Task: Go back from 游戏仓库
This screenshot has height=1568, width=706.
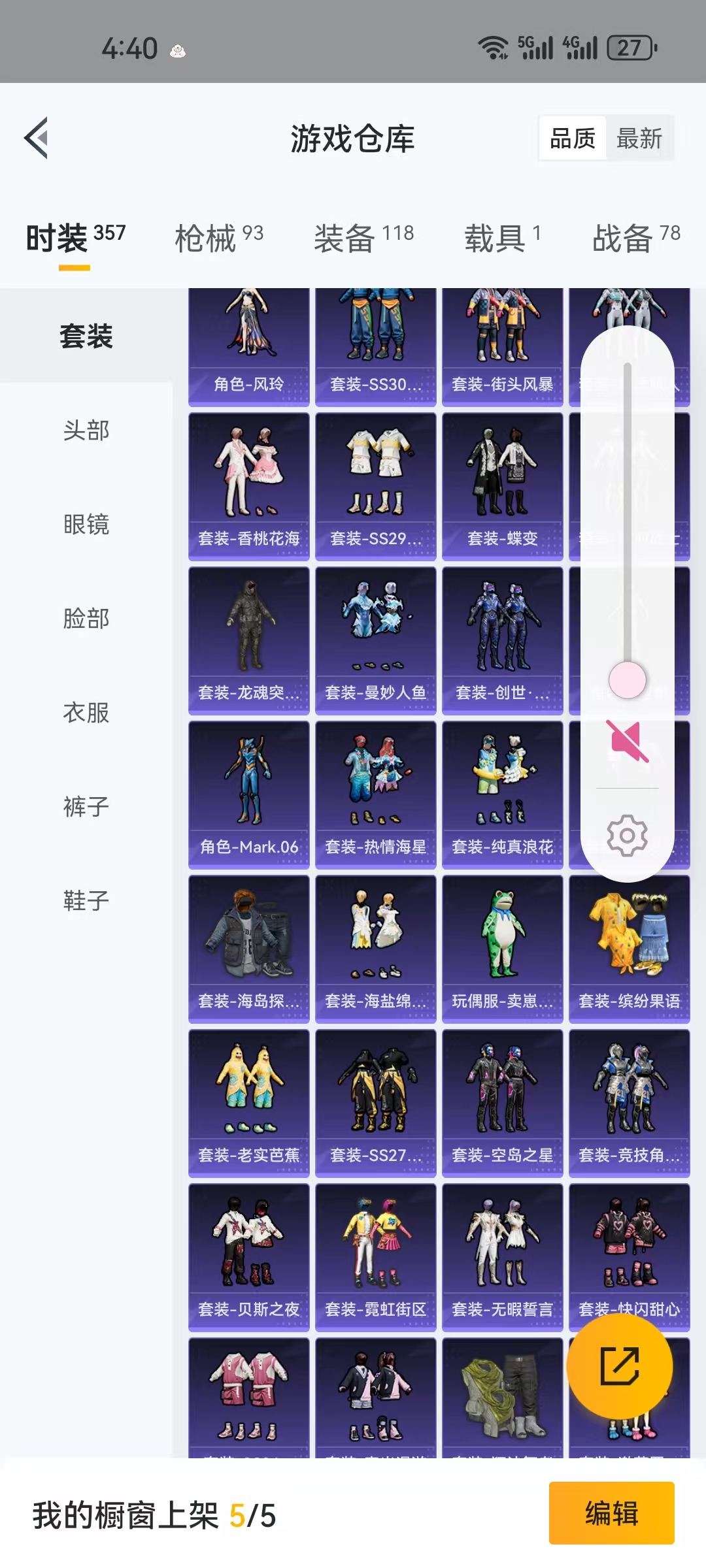Action: [x=37, y=138]
